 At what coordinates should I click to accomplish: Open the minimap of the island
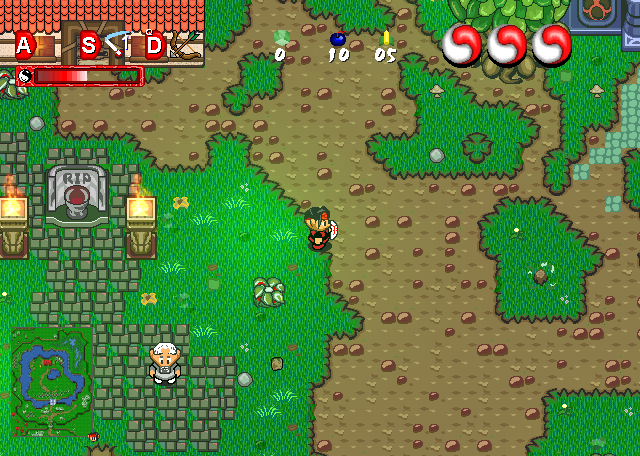[x=51, y=381]
